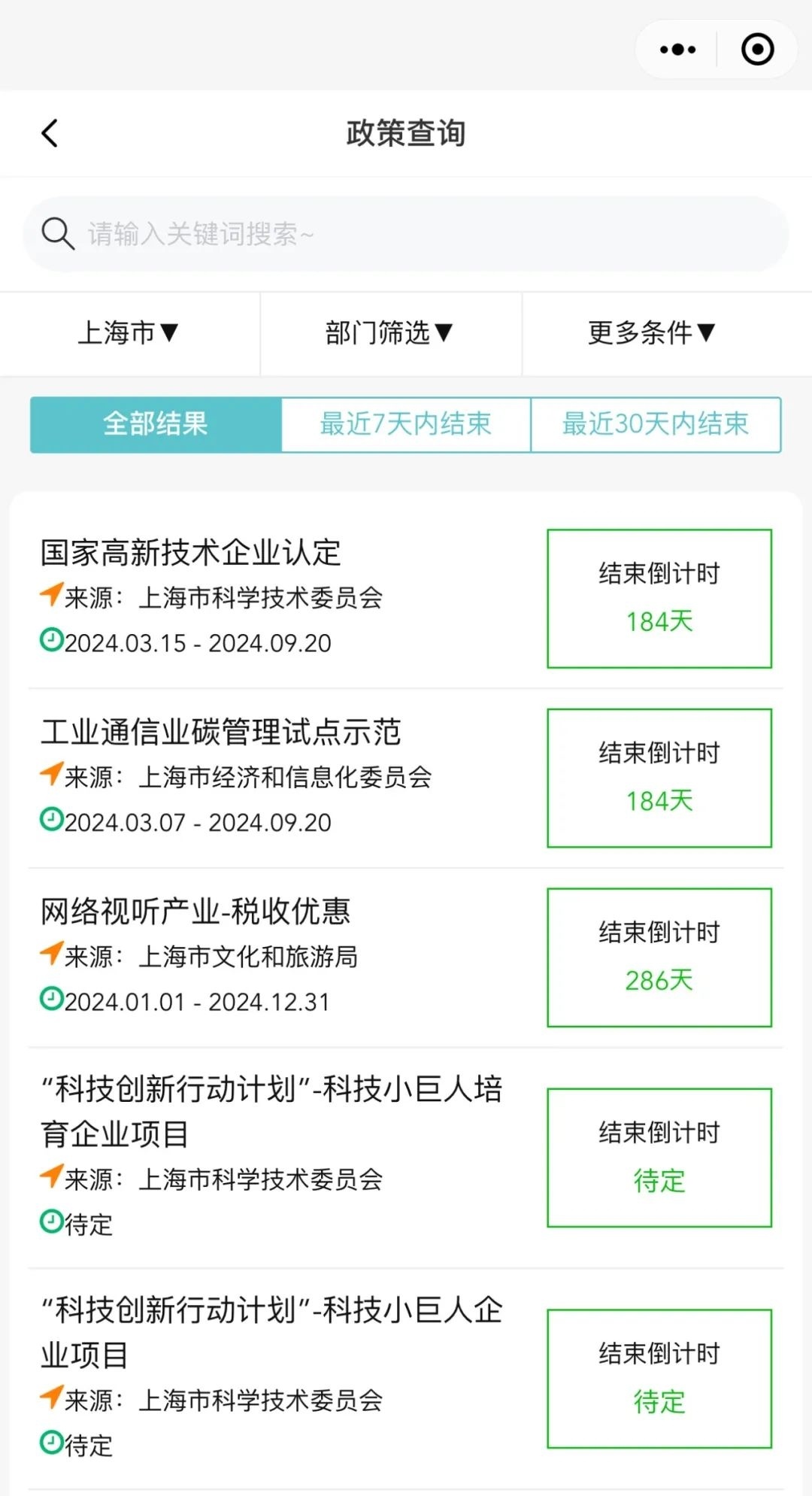812x1496 pixels.
Task: Select the 全部结果 tab
Action: (x=156, y=424)
